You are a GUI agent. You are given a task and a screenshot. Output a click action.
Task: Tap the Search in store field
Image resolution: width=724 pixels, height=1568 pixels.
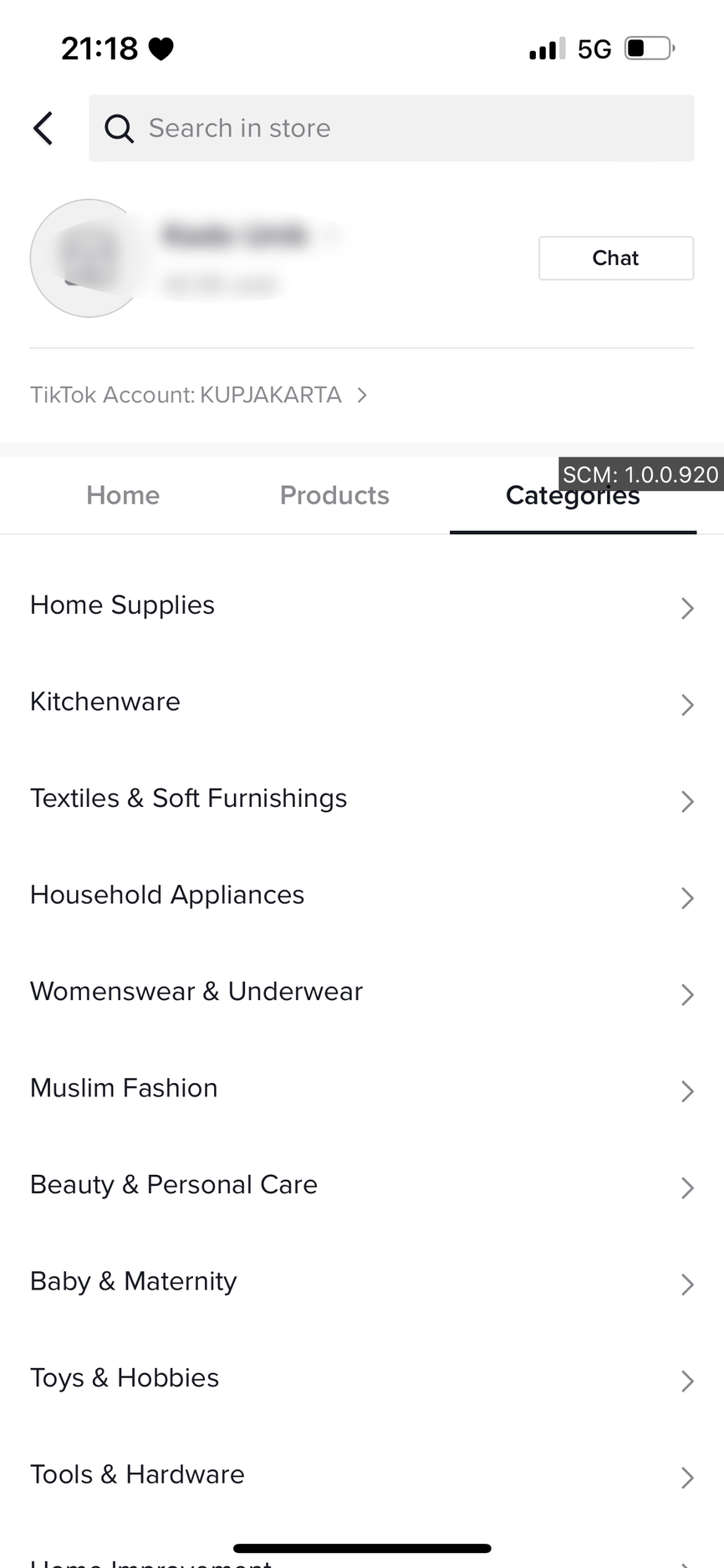[x=391, y=128]
